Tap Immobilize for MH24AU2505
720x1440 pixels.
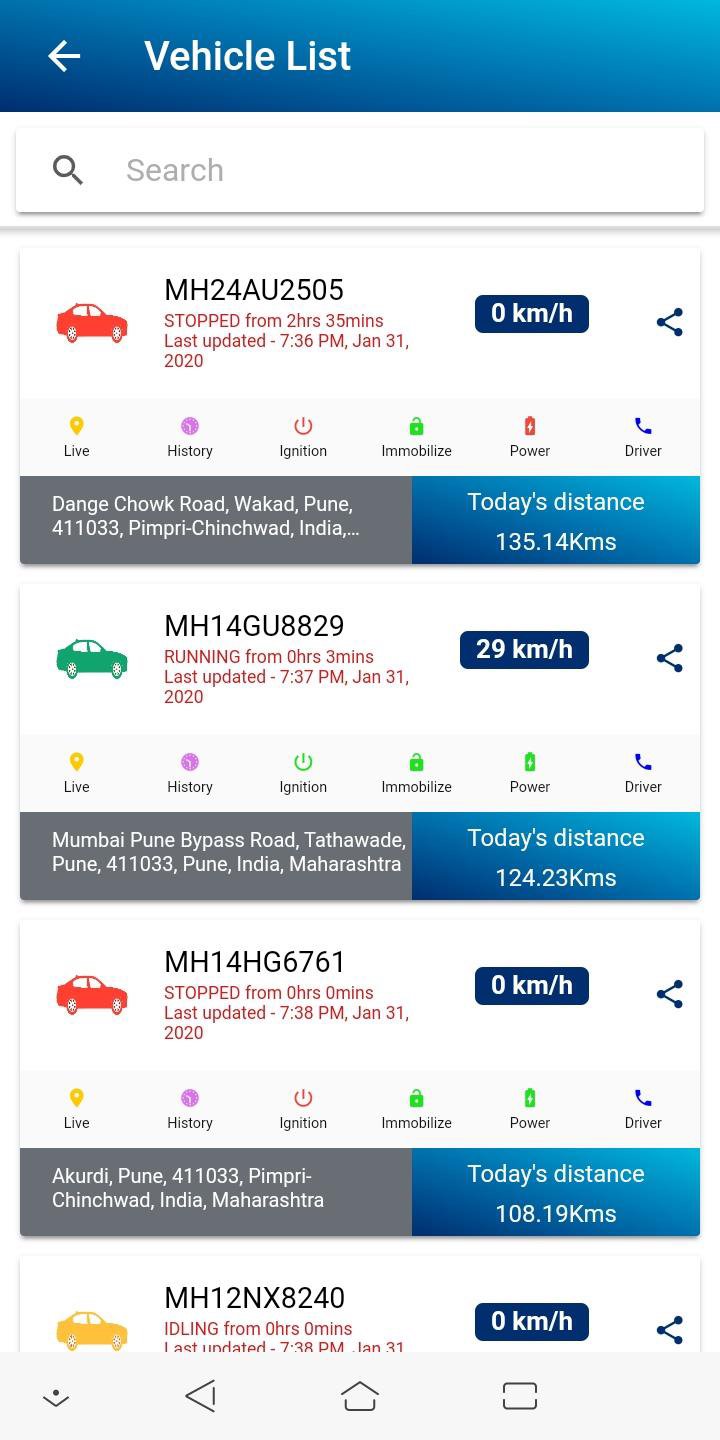click(417, 438)
